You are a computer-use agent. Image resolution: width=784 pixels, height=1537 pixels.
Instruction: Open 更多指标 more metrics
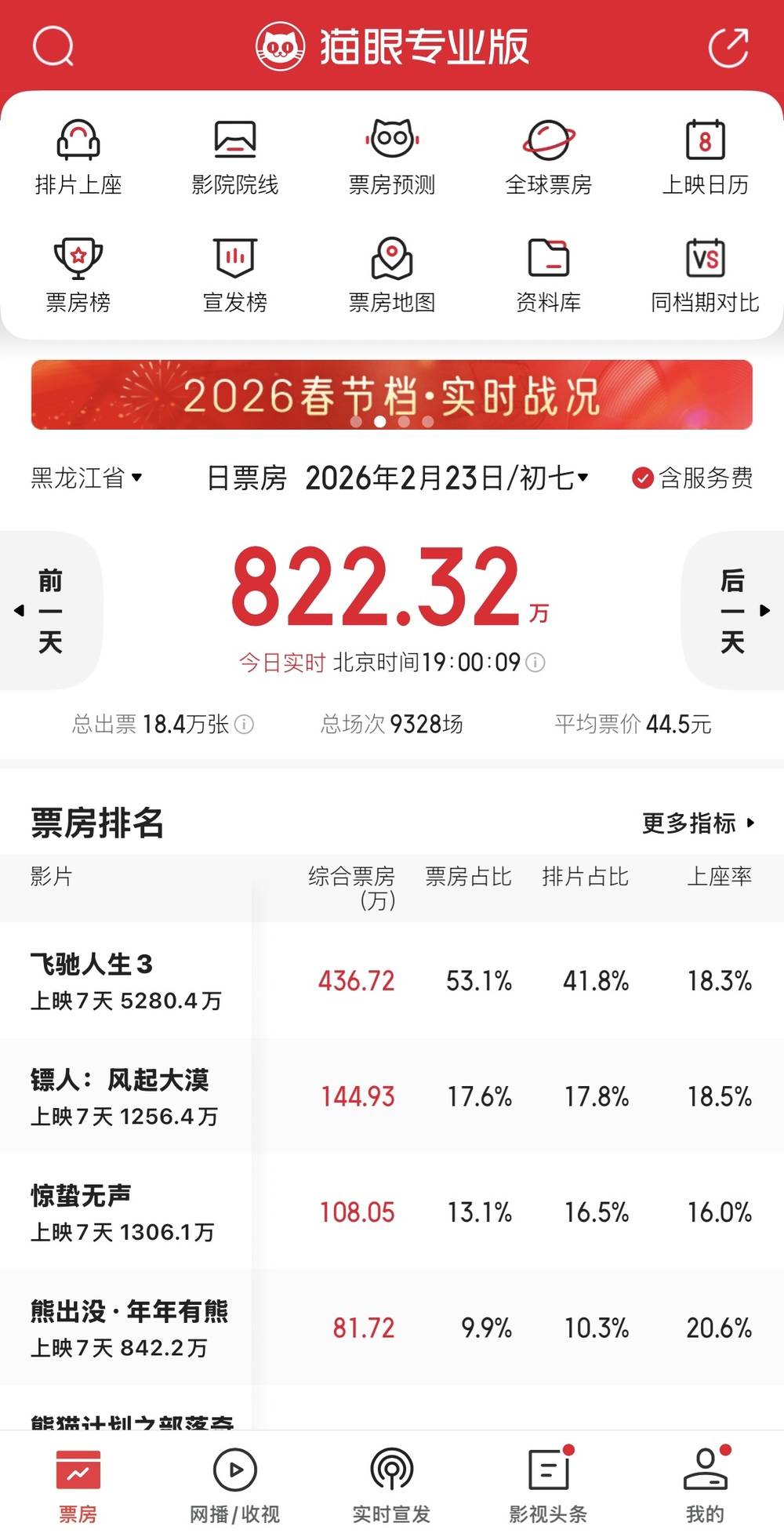pos(698,823)
